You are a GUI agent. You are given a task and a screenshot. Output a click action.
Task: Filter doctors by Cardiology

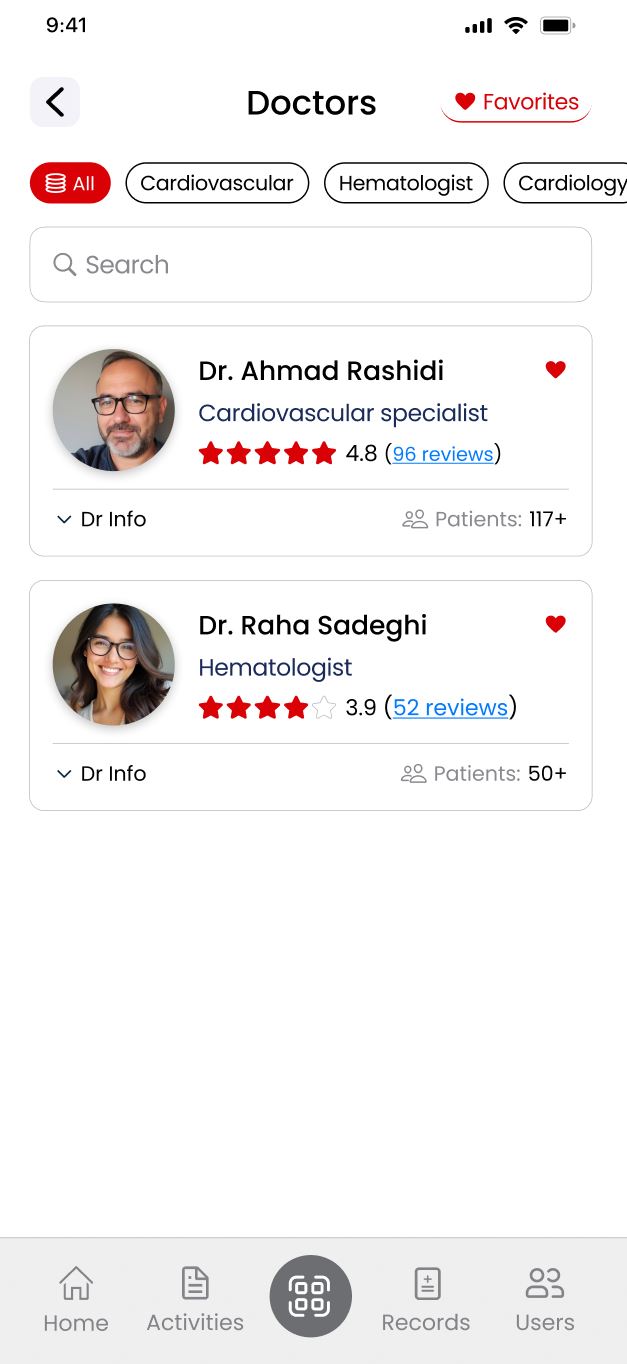tap(568, 183)
